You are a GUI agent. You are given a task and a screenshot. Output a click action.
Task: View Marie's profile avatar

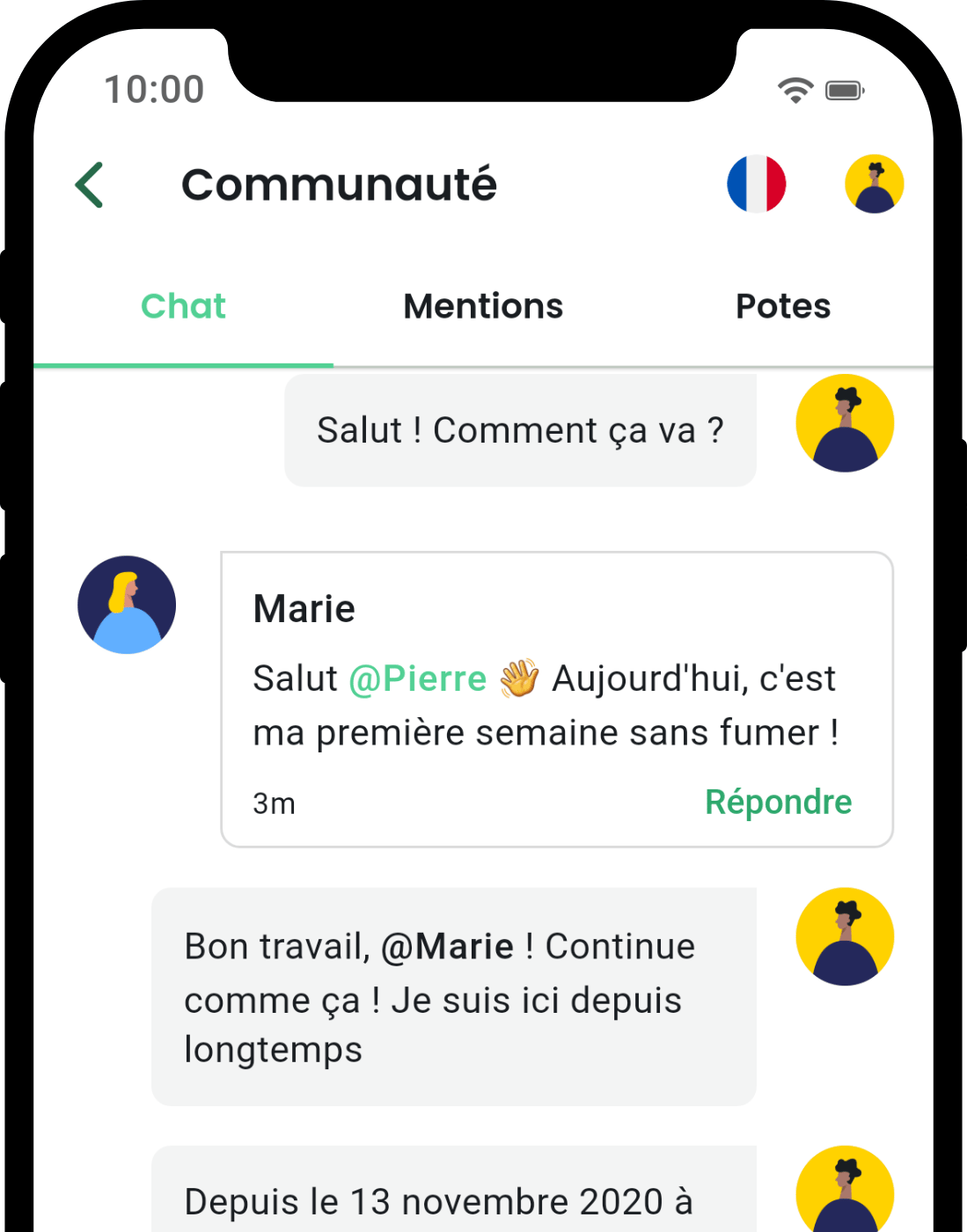click(x=127, y=605)
